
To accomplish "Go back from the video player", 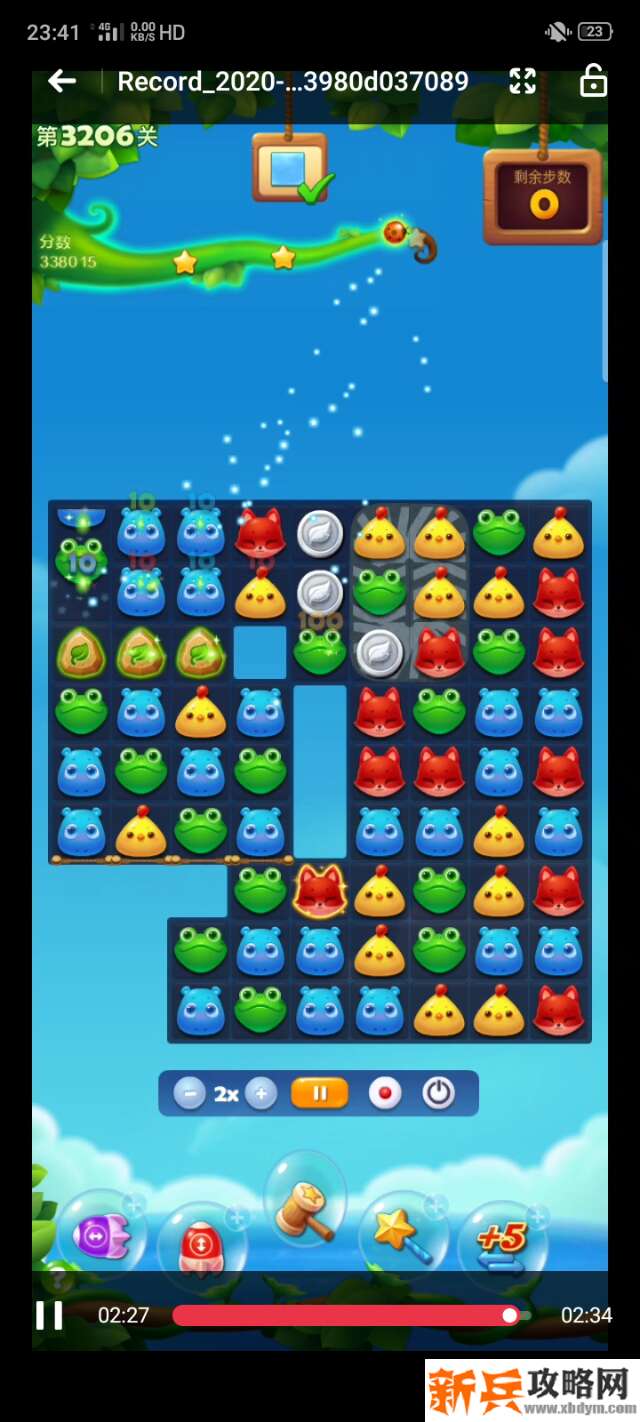I will pyautogui.click(x=62, y=82).
